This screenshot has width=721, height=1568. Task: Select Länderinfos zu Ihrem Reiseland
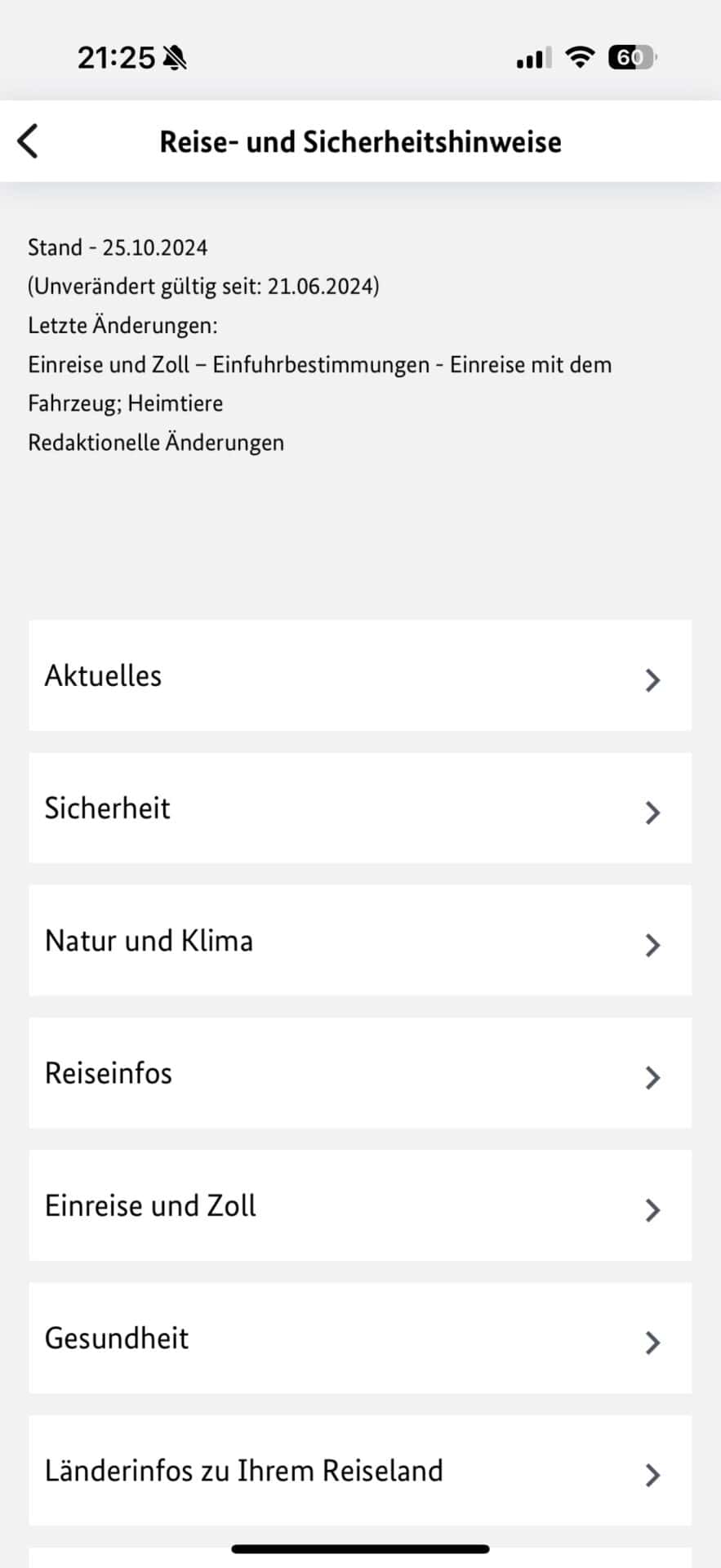pyautogui.click(x=359, y=1470)
